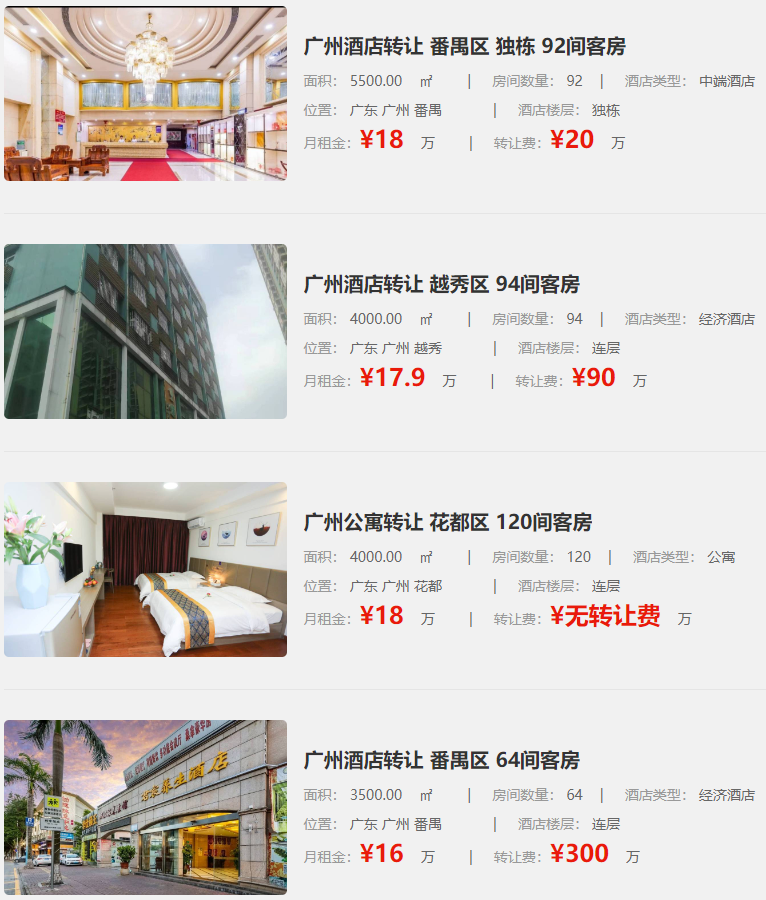The image size is (766, 900).
Task: Open the Panyu 92-room standalone hotel listing
Action: [x=464, y=47]
